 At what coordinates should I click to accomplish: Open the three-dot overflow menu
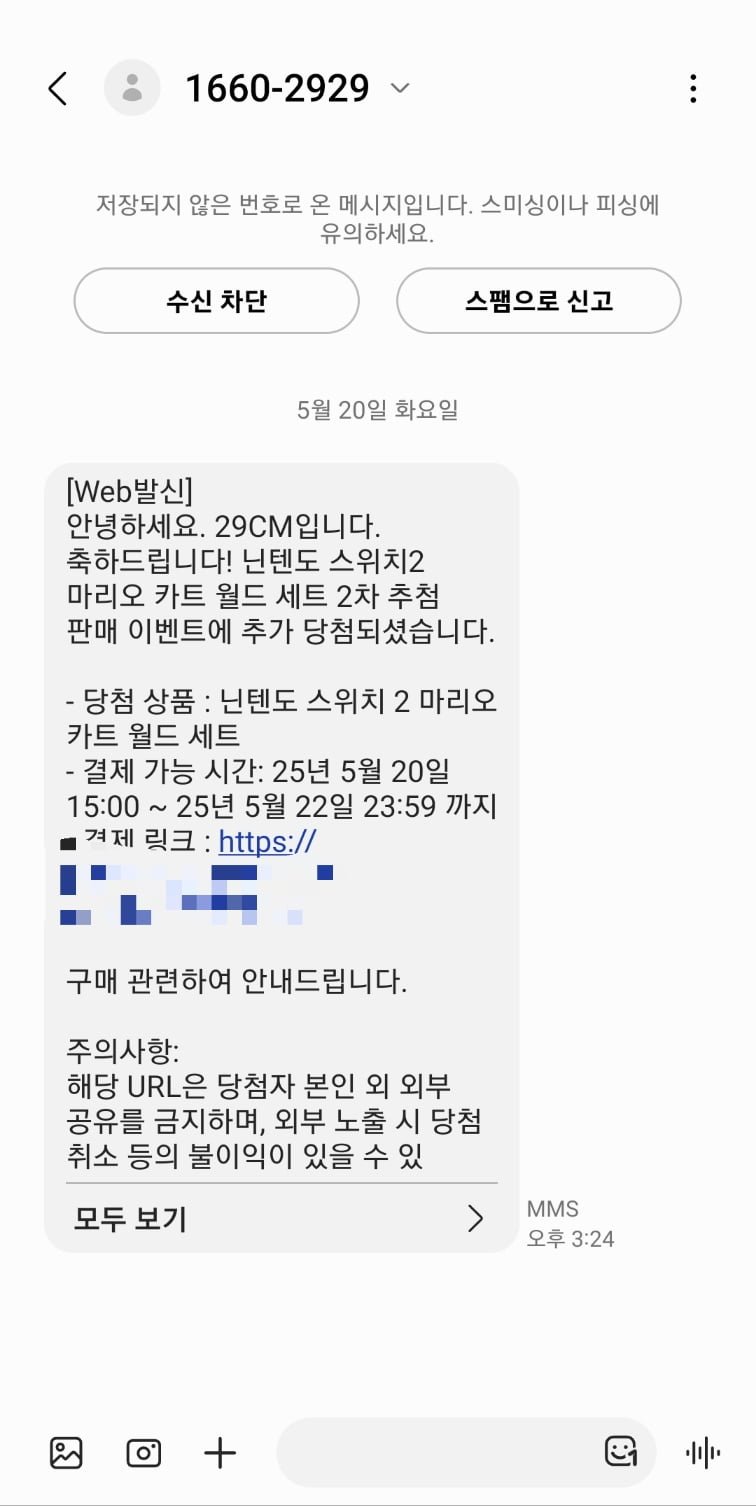click(x=693, y=89)
